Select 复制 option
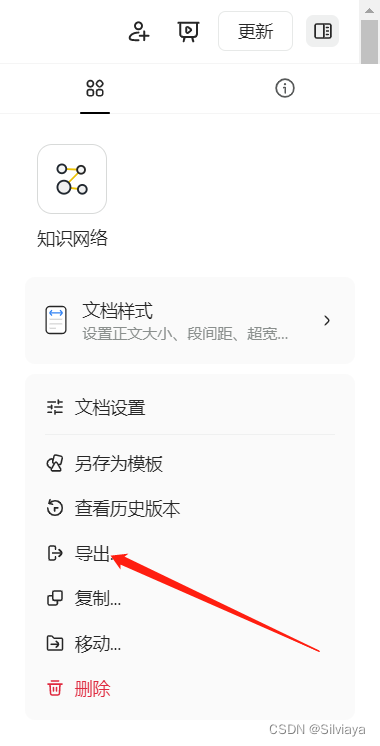This screenshot has width=380, height=746. (190, 599)
